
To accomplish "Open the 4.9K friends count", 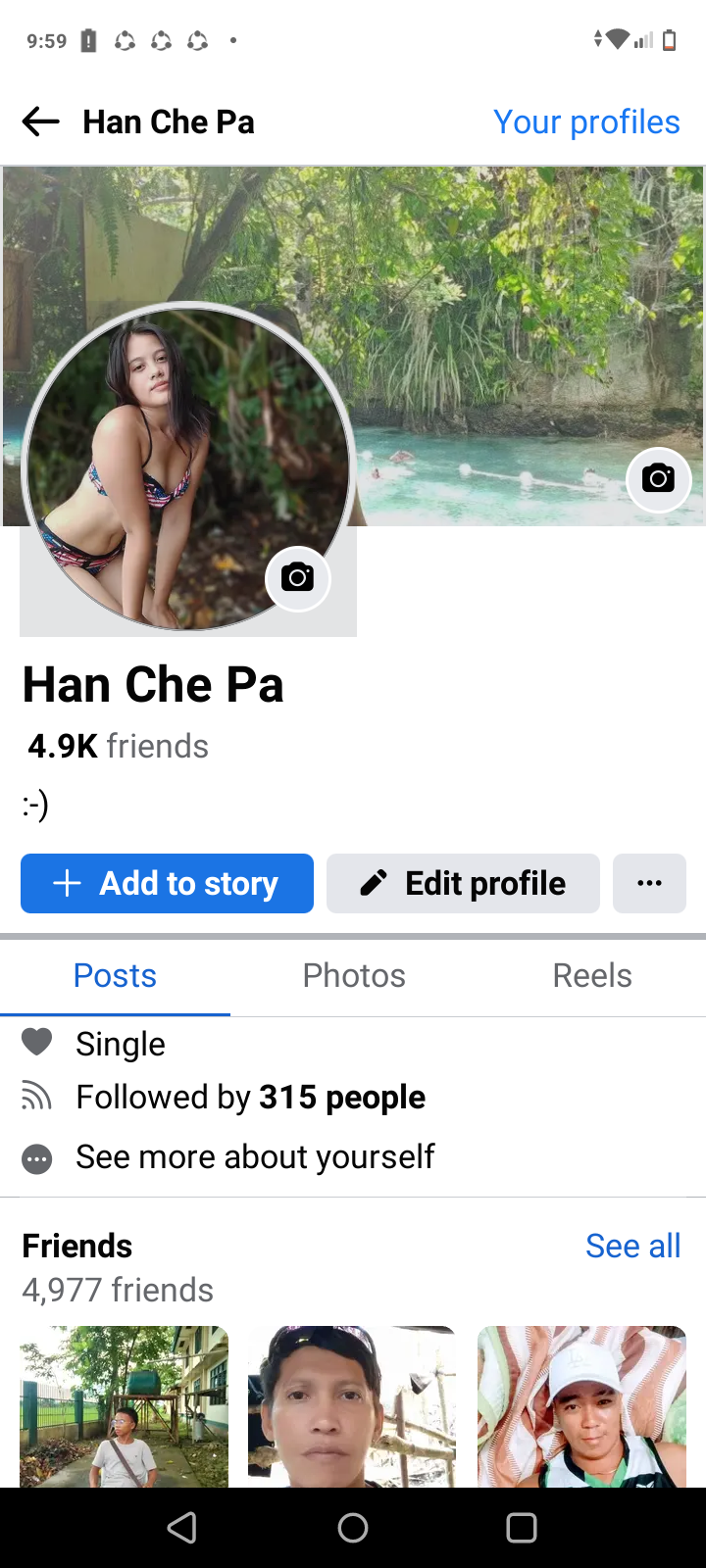I will coord(118,746).
